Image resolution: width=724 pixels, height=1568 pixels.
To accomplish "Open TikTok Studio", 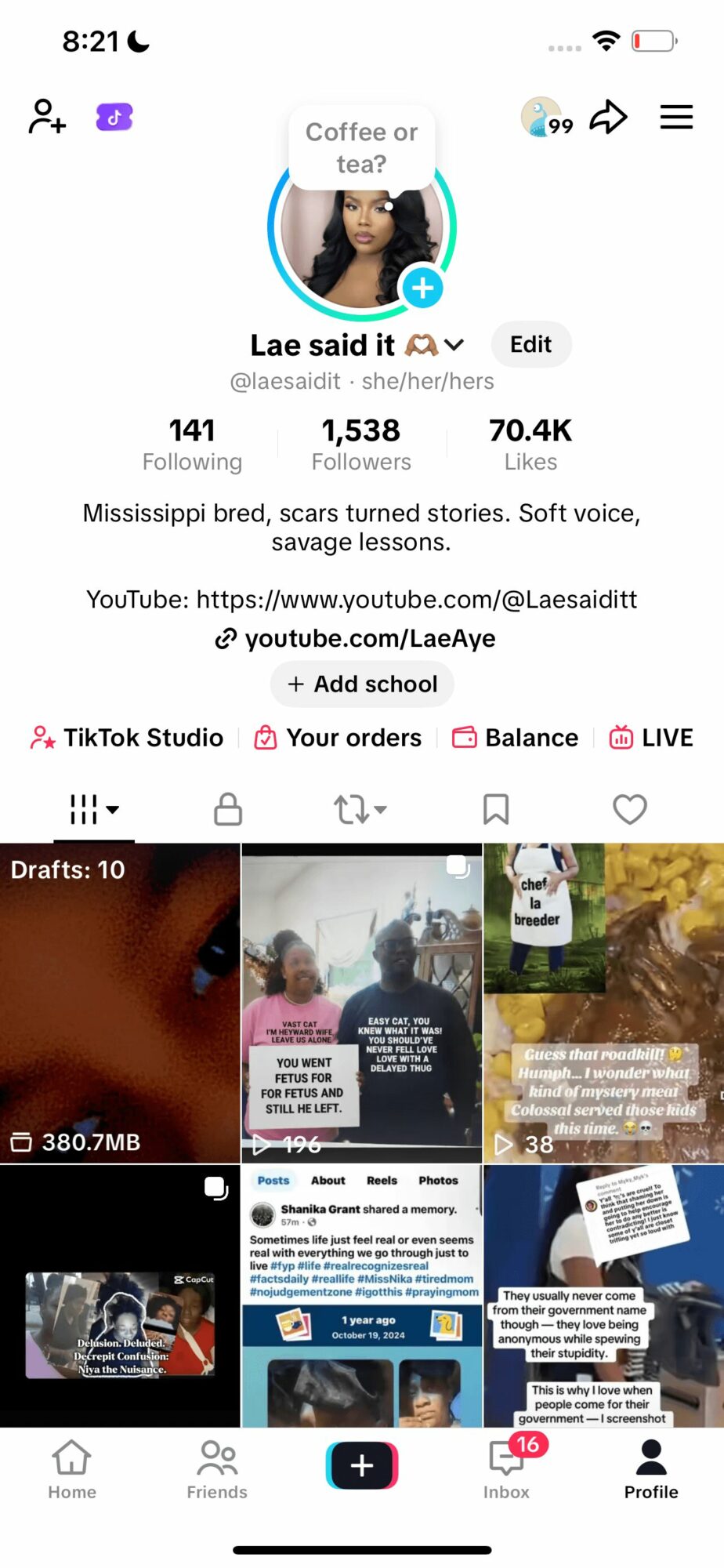I will (x=128, y=738).
